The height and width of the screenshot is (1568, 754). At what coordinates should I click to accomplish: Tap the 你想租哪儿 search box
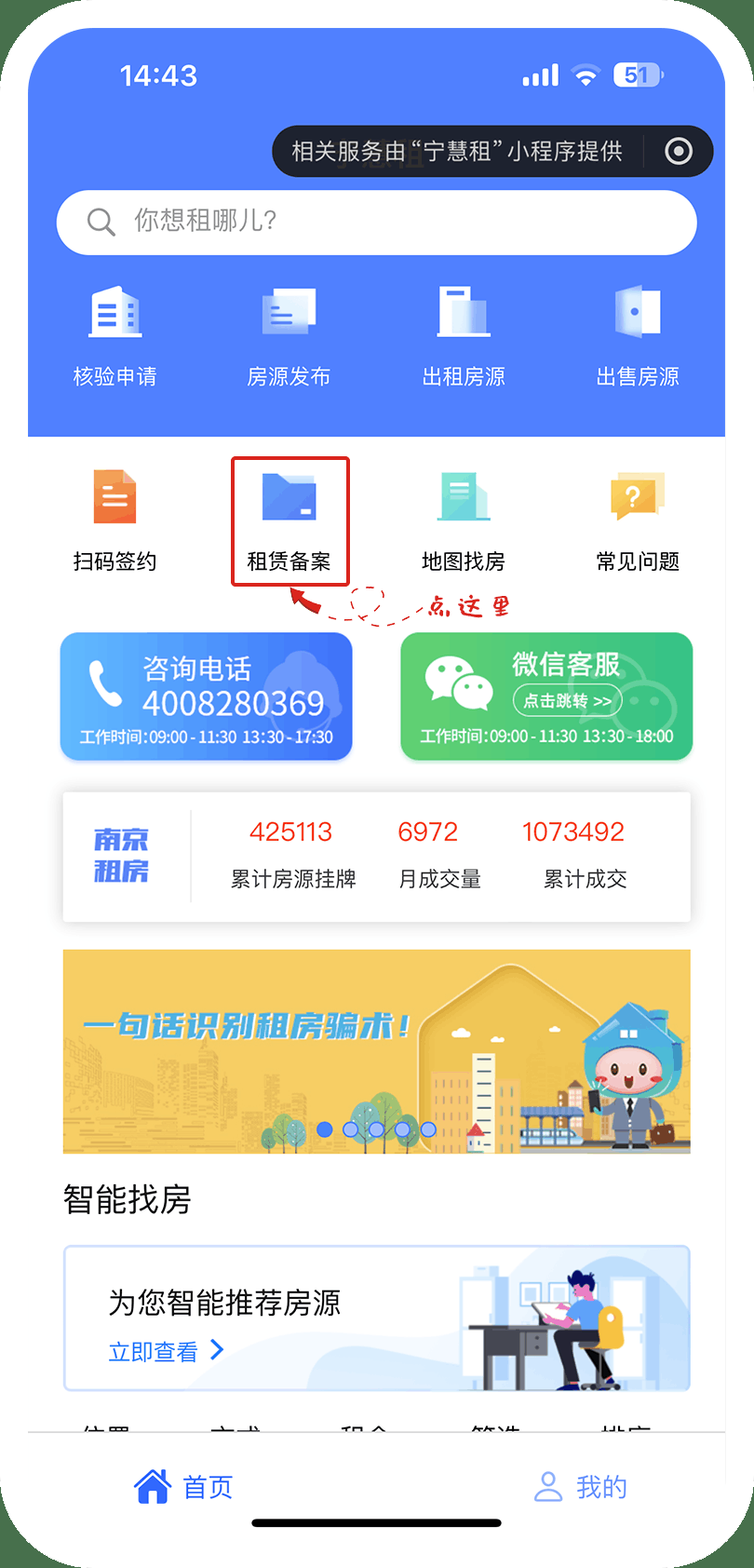coord(376,222)
